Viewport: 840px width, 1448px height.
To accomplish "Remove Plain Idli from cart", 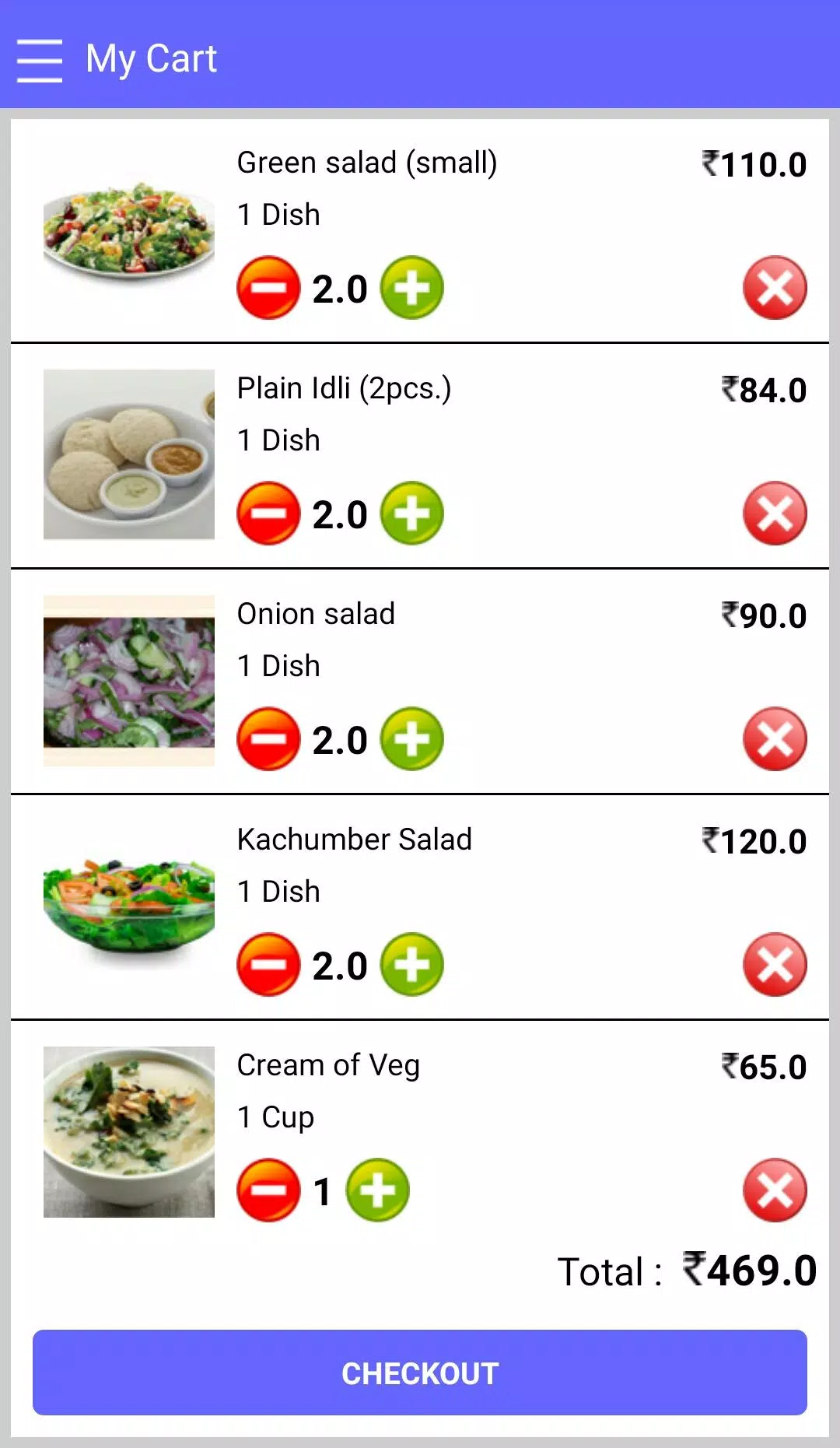I will [x=775, y=514].
